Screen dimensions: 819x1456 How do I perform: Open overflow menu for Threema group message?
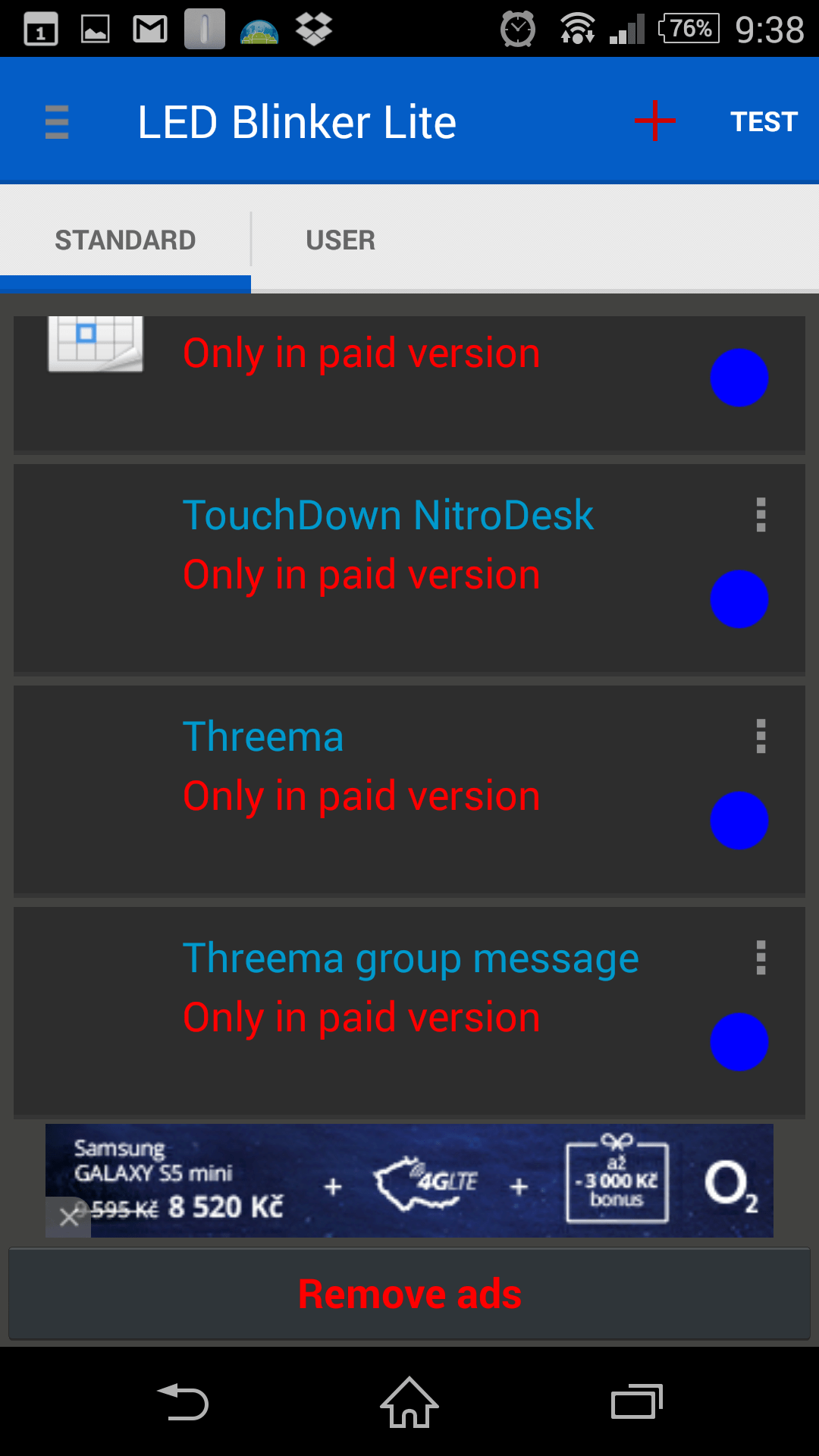click(761, 958)
